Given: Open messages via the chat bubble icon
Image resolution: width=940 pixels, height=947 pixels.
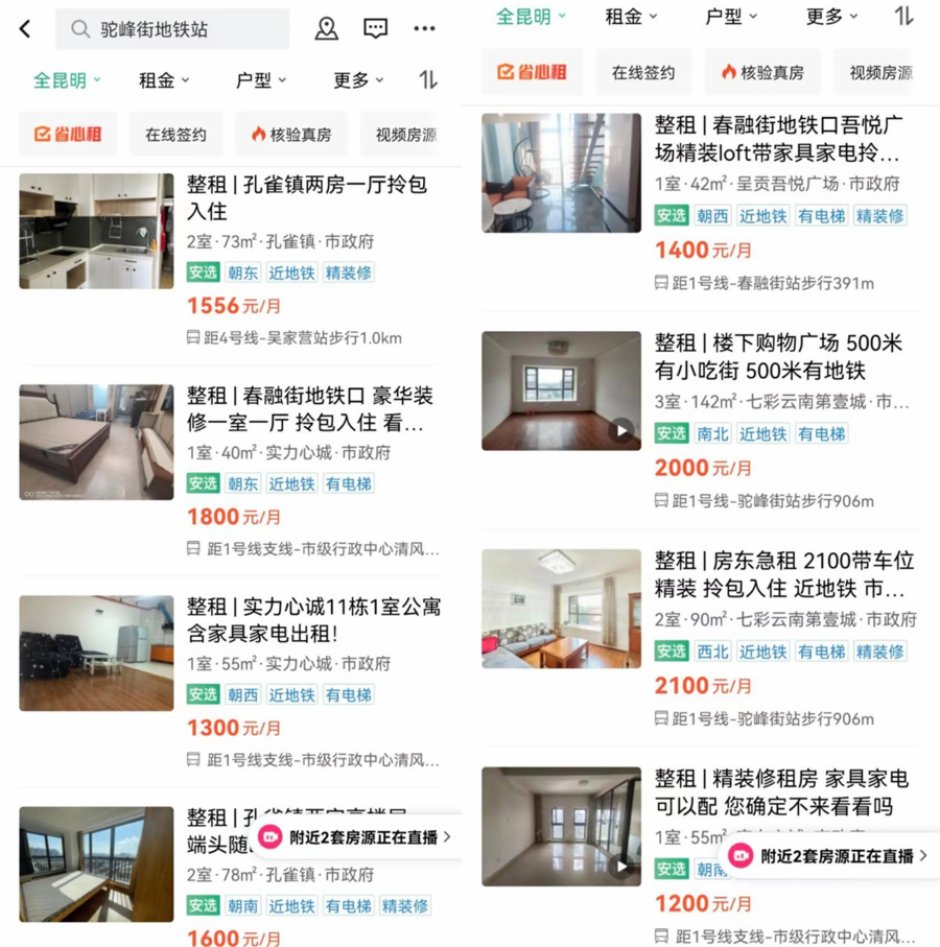Looking at the screenshot, I should 374,30.
